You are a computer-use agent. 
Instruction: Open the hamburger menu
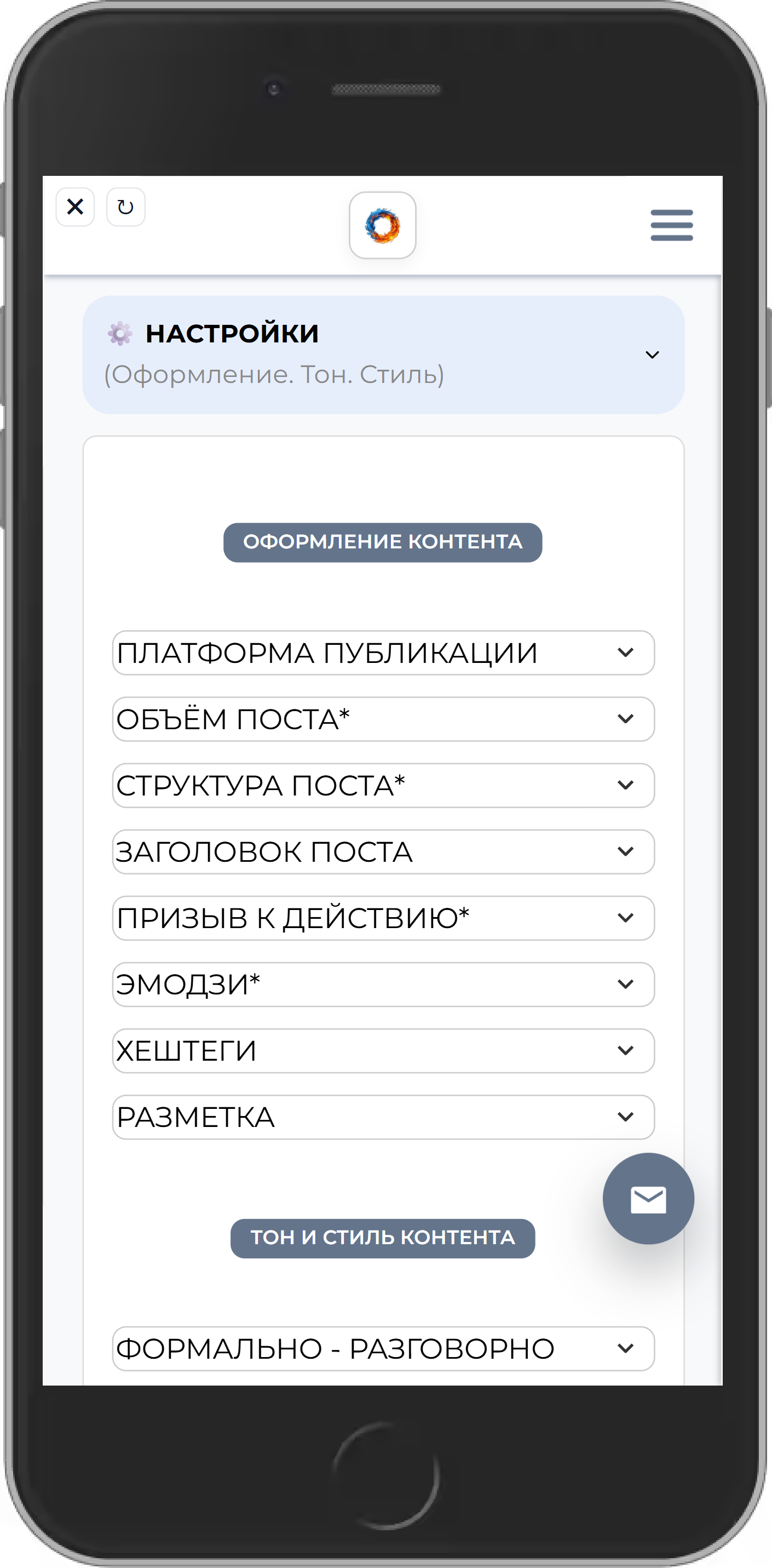tap(671, 225)
